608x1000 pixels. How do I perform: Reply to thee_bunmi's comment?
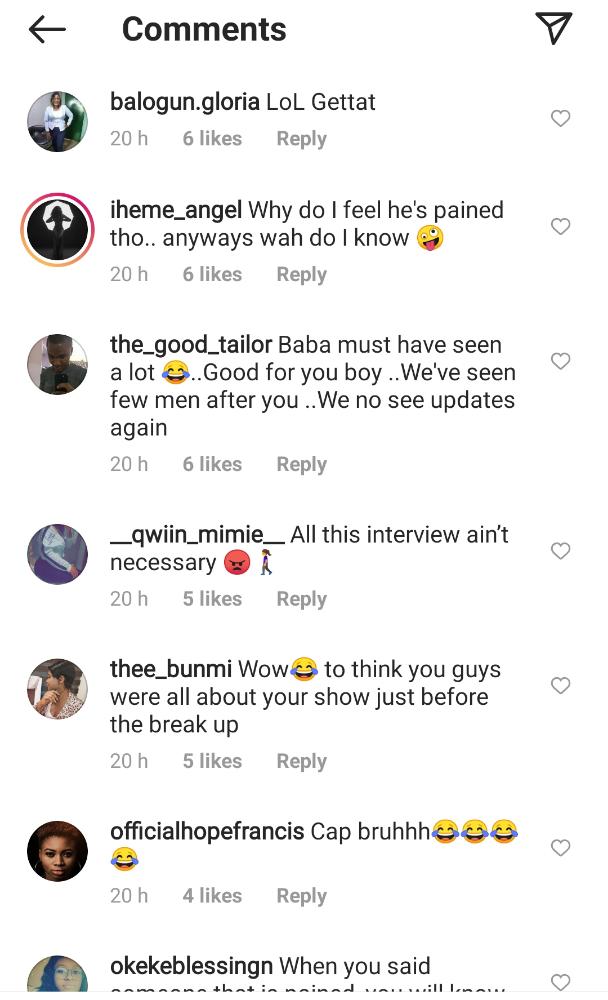[301, 761]
